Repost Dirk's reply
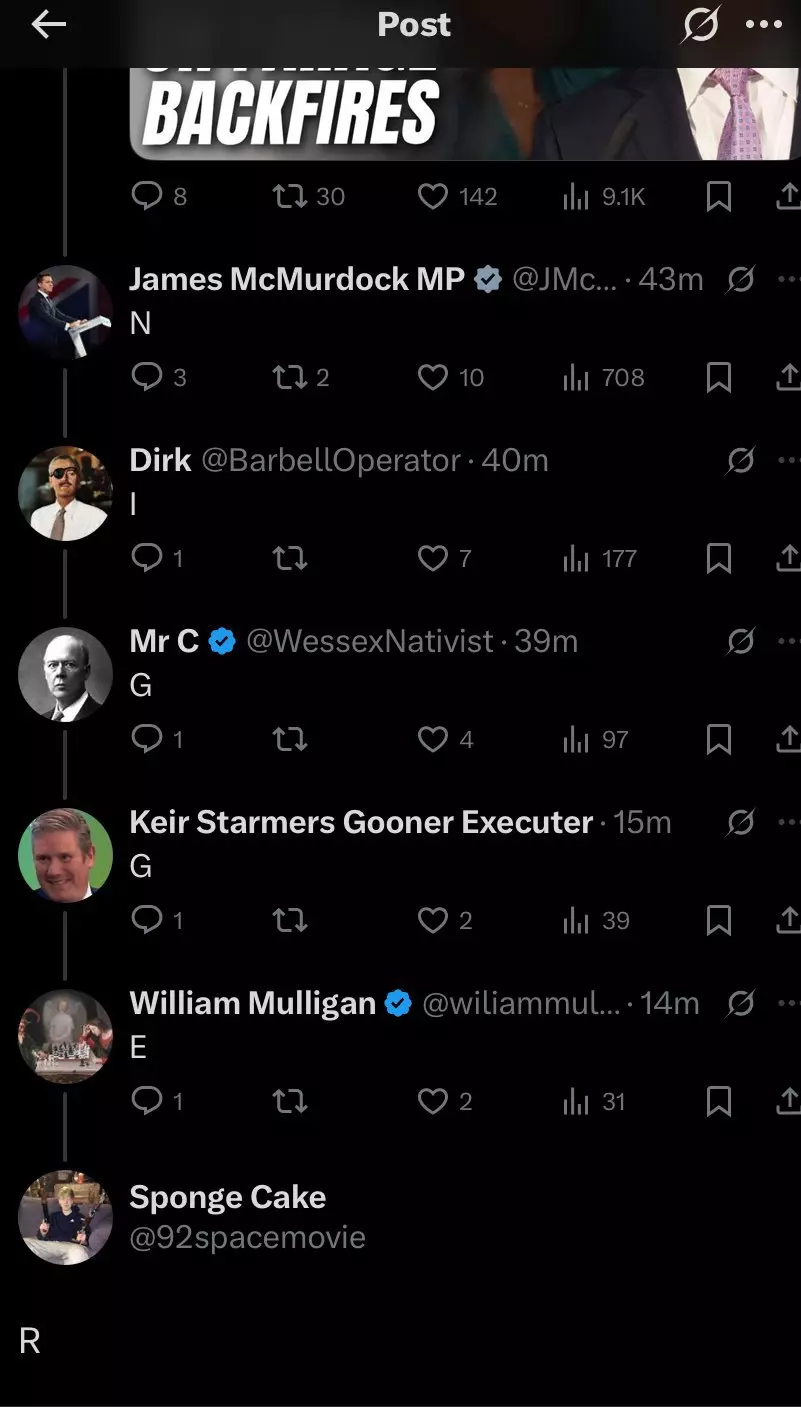This screenshot has height=1407, width=801. 290,558
